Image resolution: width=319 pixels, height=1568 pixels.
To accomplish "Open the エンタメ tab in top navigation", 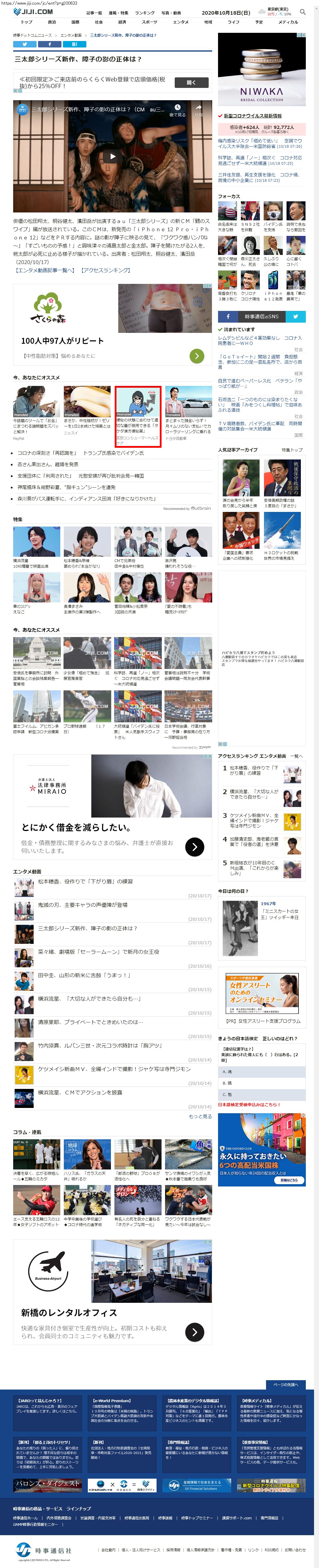I will 181,22.
